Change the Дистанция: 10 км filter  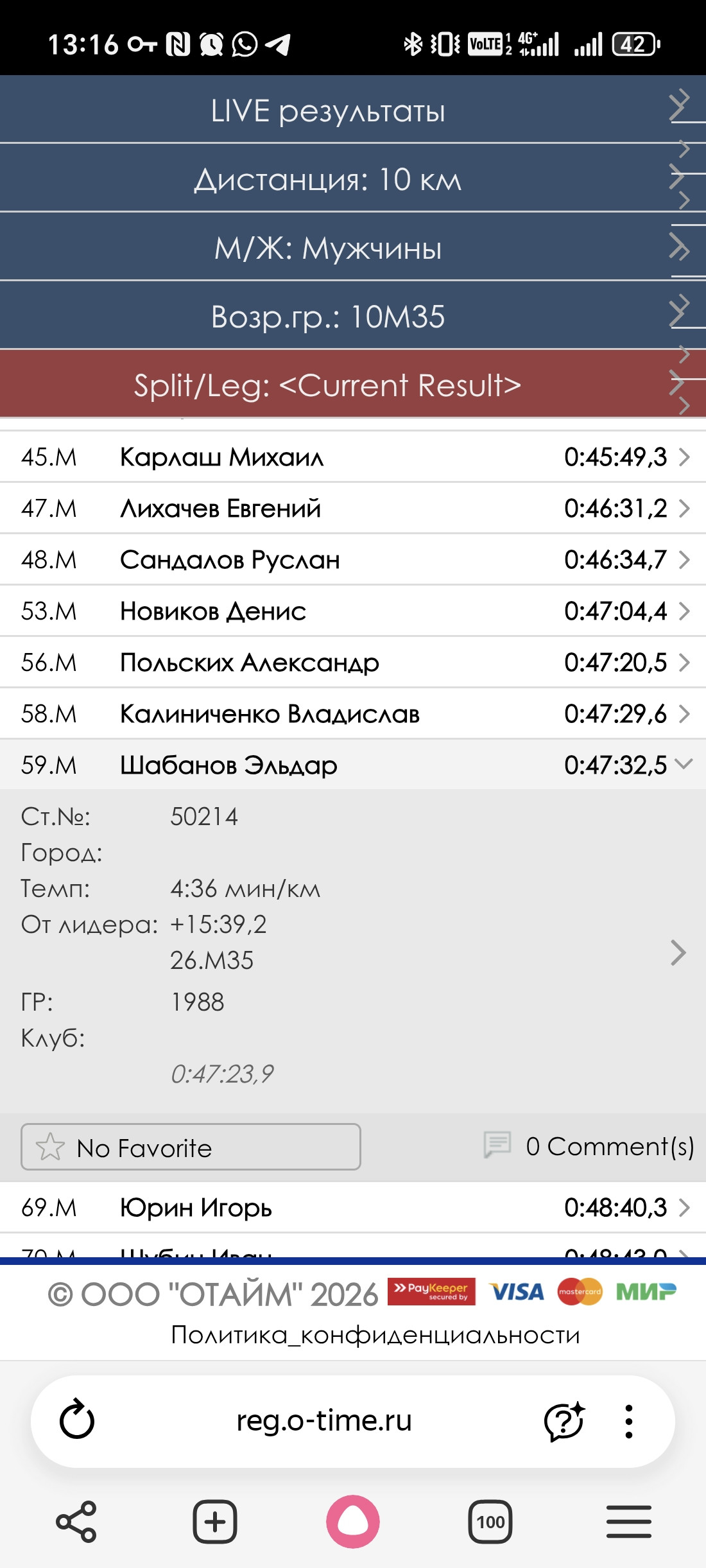[353, 178]
